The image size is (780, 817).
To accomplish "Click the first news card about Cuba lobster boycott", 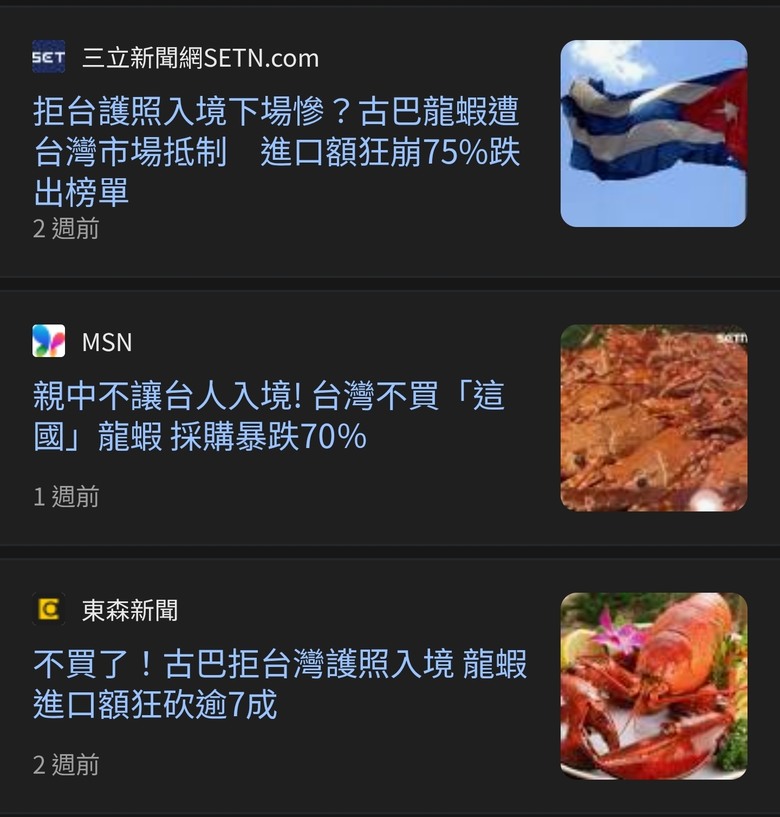I will 390,140.
